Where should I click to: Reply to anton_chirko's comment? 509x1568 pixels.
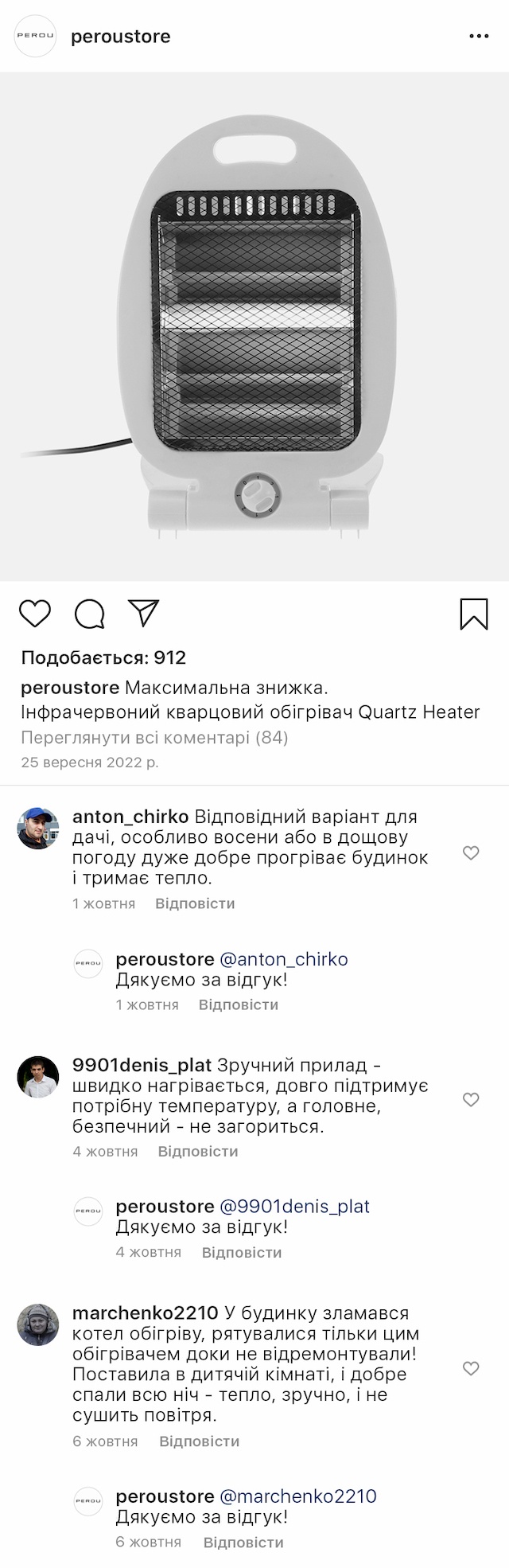click(195, 903)
